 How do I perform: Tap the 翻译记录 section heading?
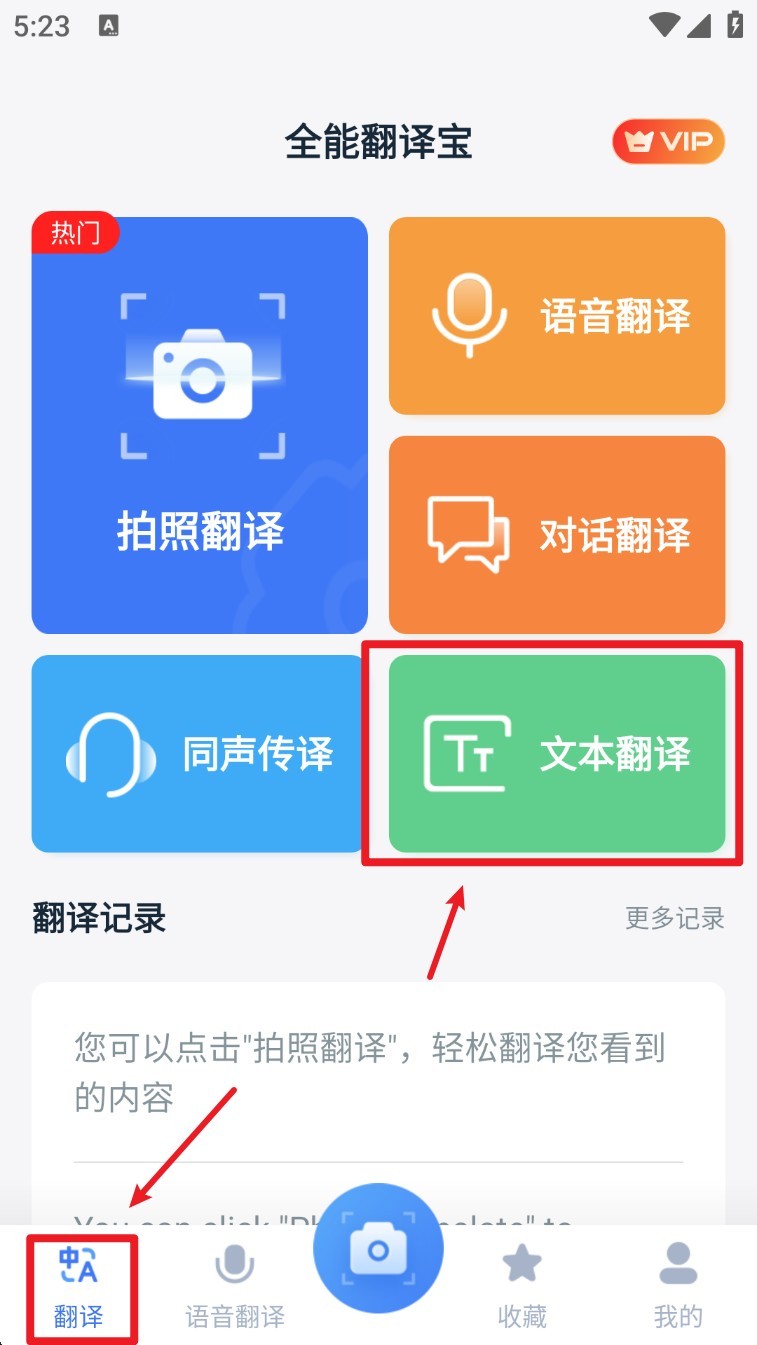[97, 919]
